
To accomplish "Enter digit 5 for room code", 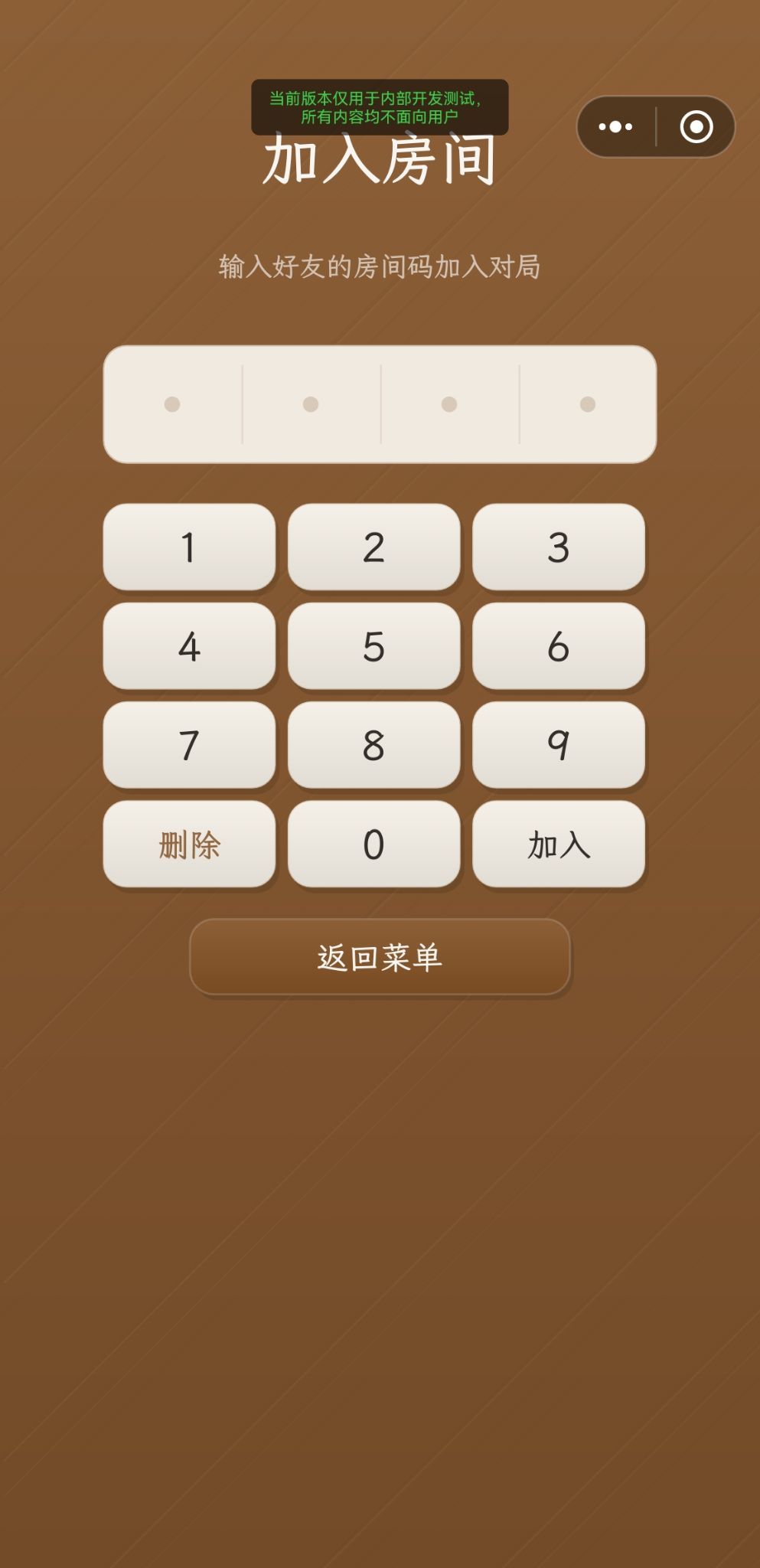I will (x=373, y=645).
